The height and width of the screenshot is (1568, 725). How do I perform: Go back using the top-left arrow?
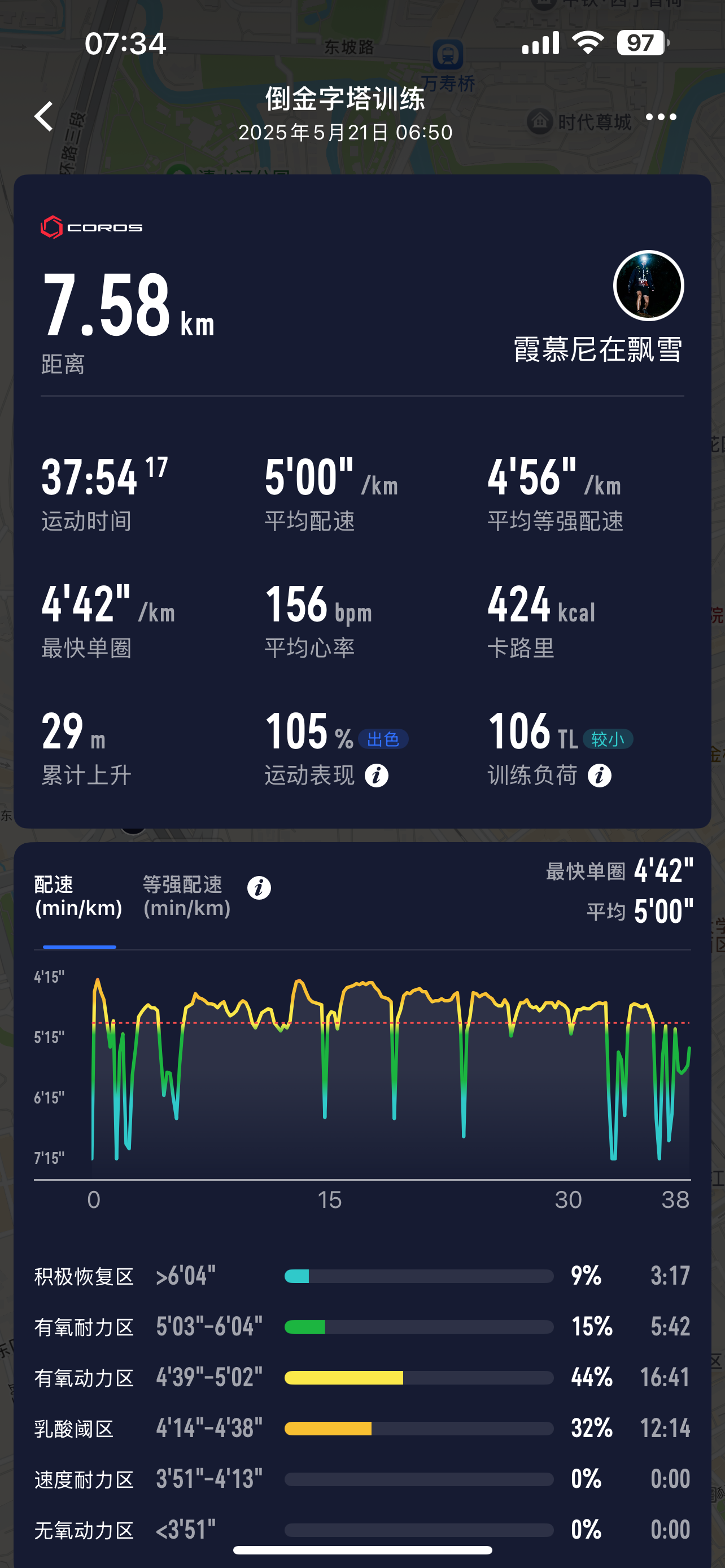point(43,116)
